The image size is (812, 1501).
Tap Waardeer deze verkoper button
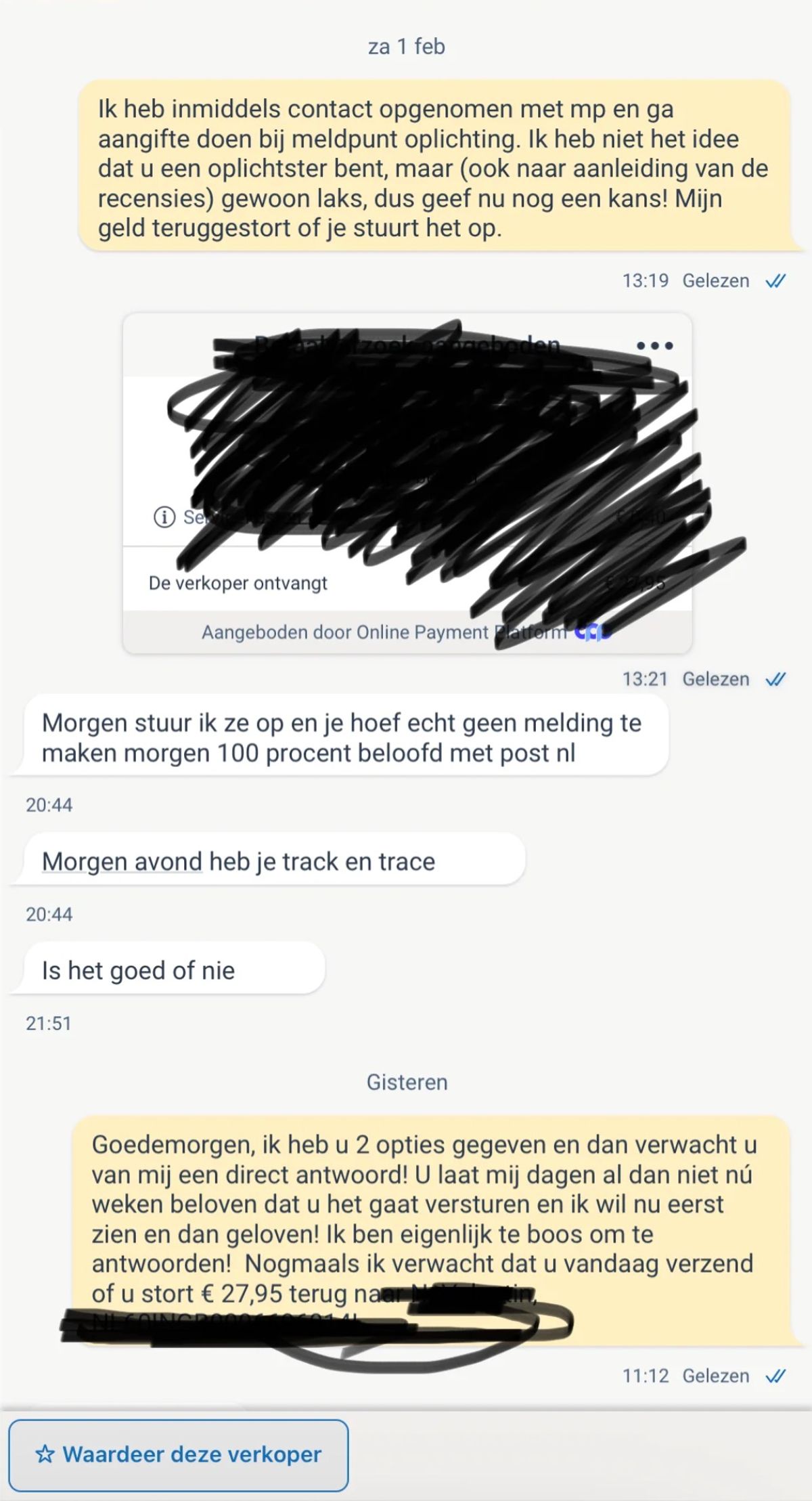[x=179, y=1454]
